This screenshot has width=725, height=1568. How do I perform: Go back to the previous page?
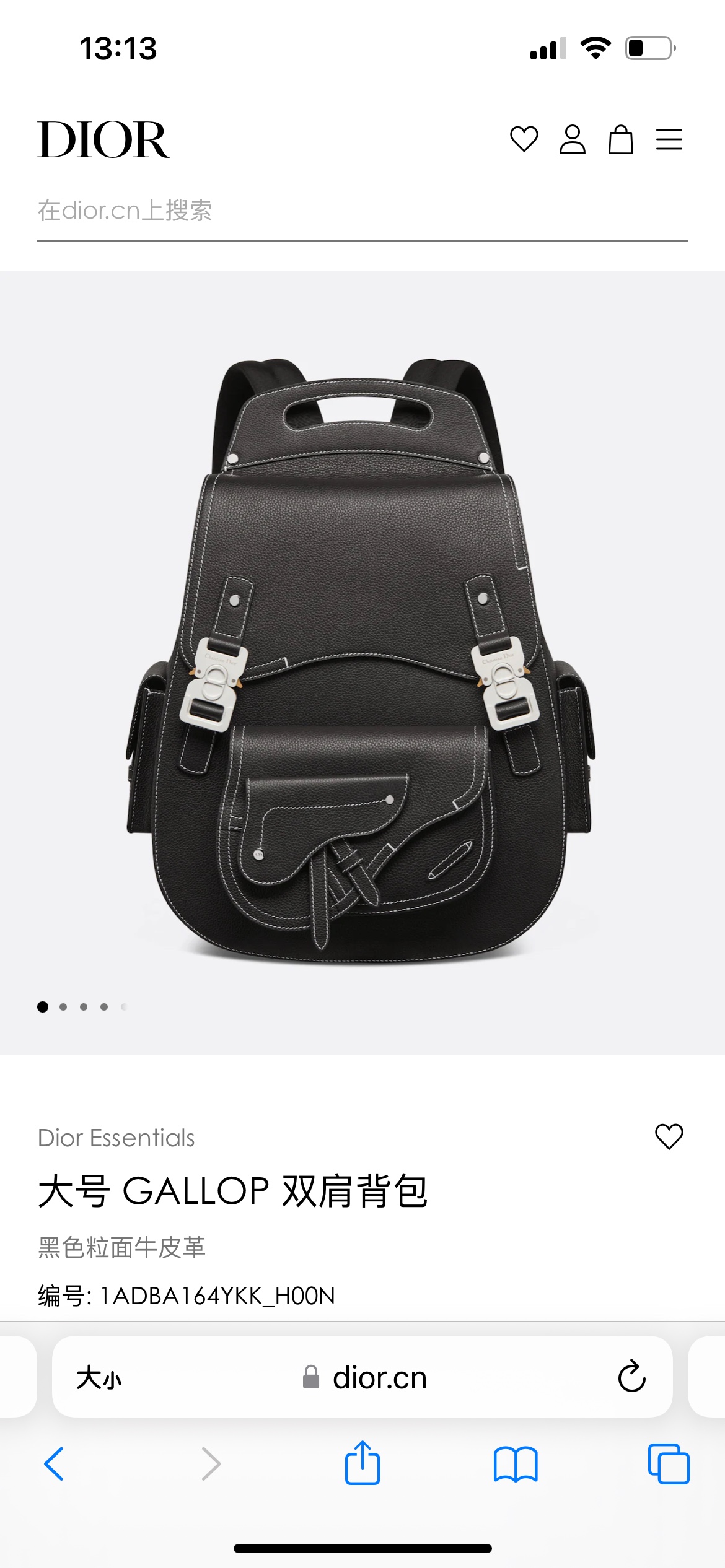pos(54,1464)
